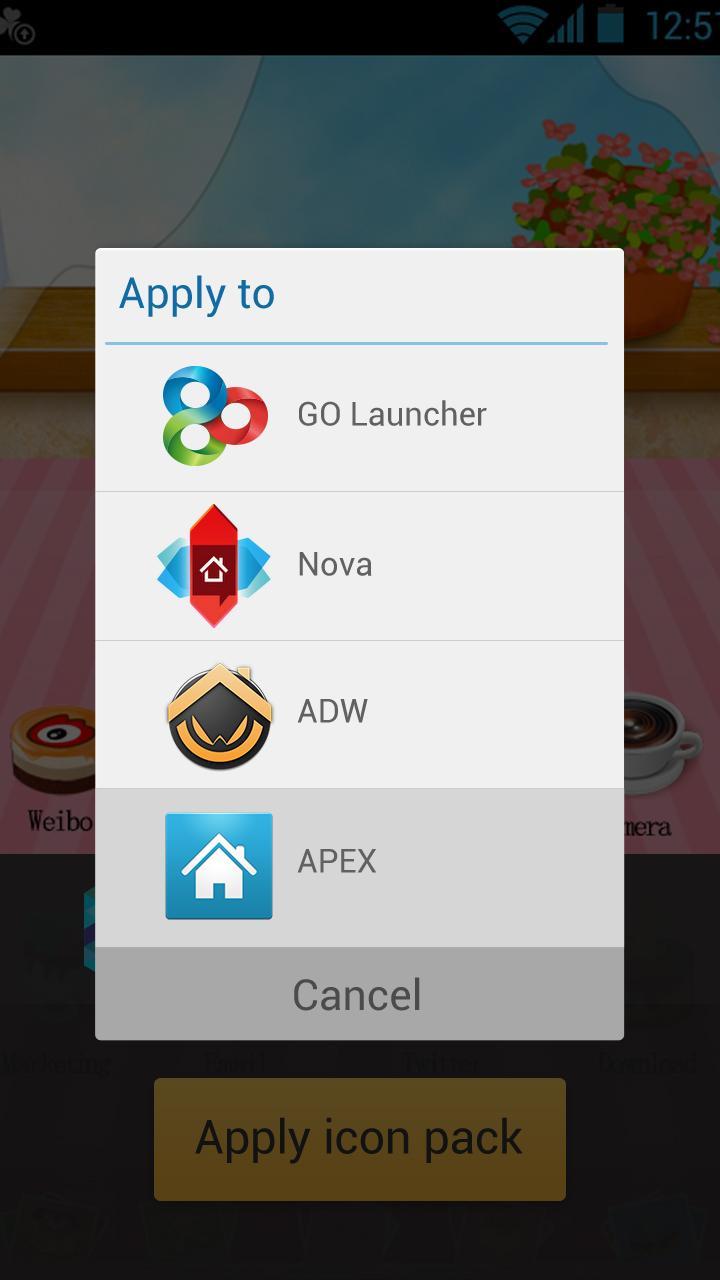Select the APEX launcher icon

click(218, 866)
